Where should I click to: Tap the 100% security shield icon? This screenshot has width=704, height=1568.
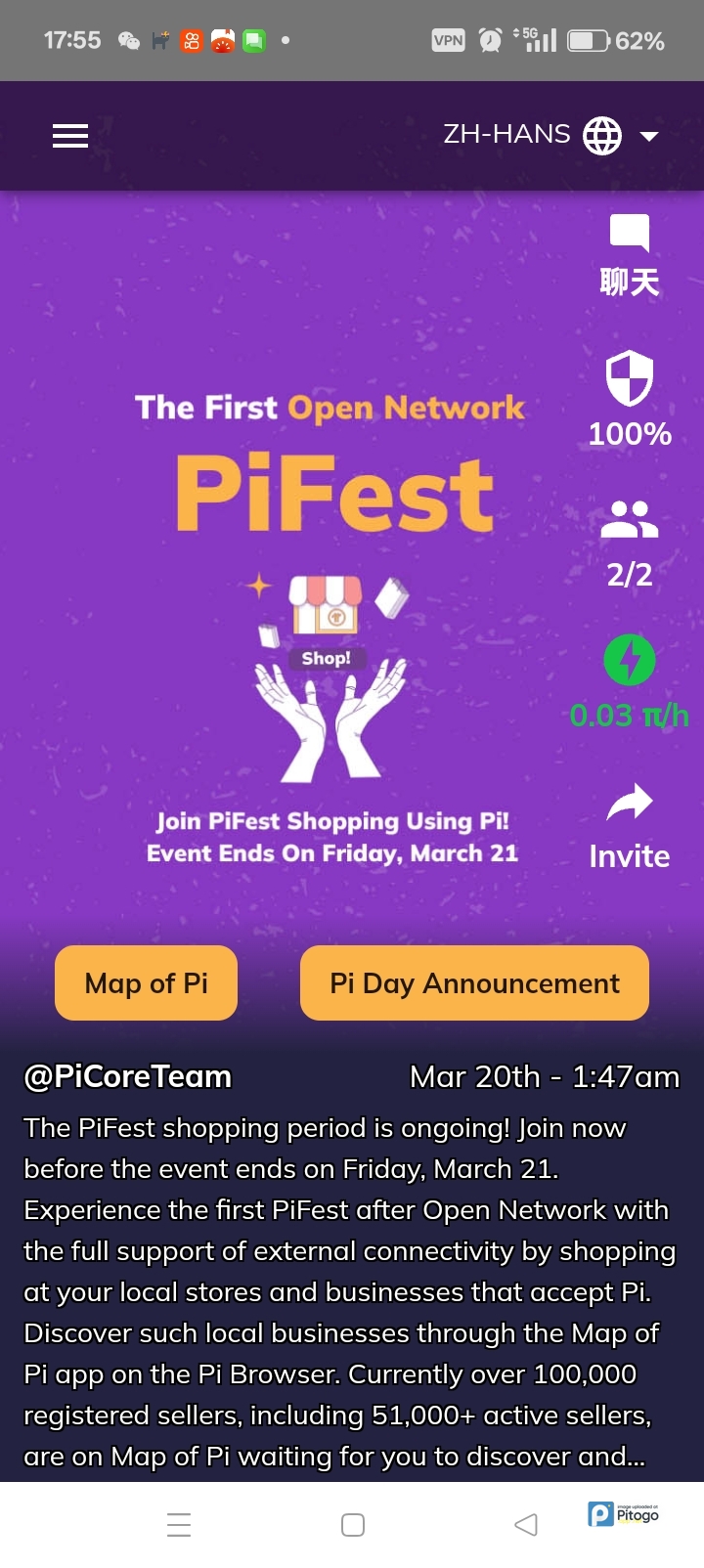point(630,378)
